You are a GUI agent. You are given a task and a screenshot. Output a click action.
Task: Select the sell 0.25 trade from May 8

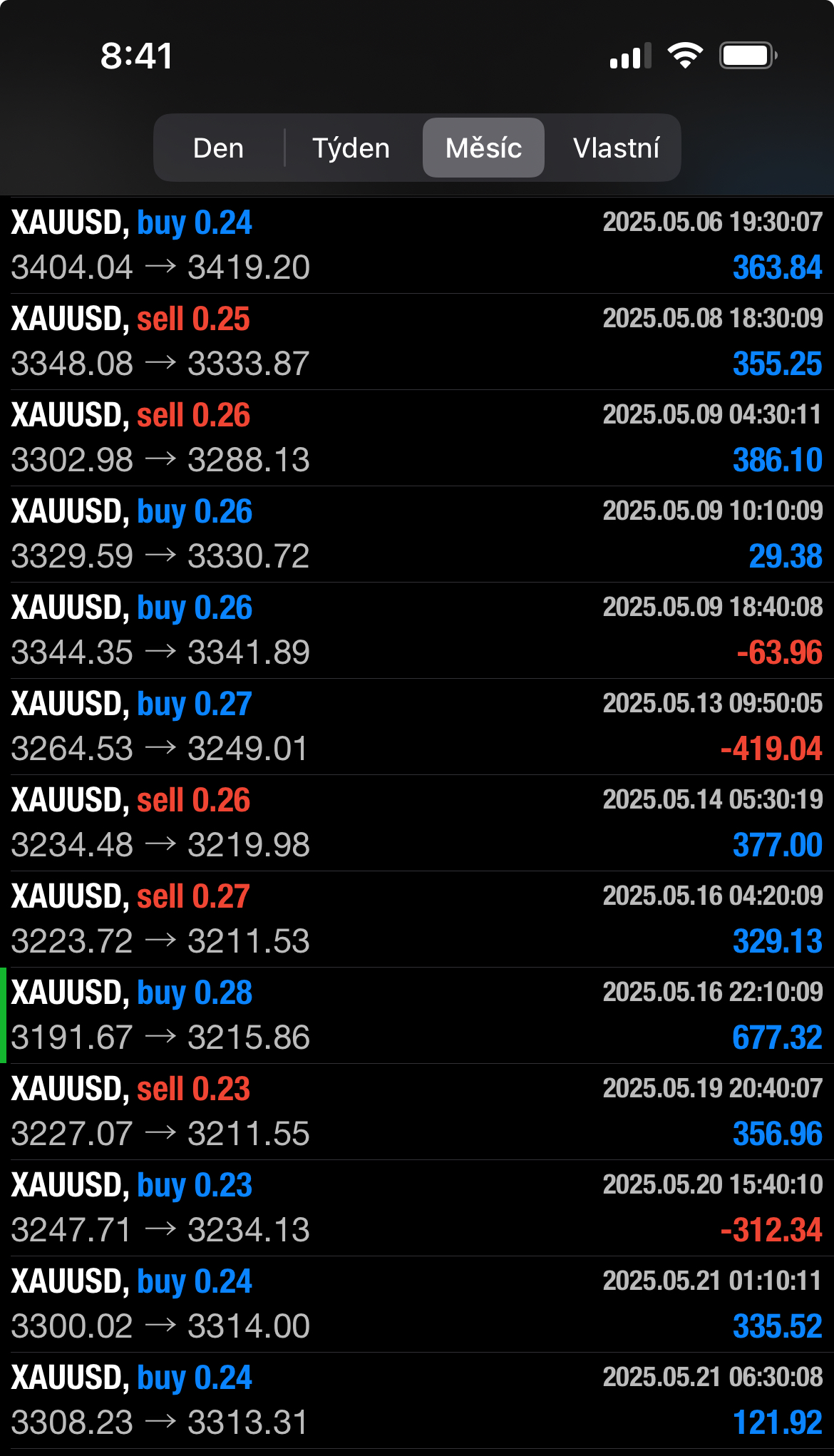tap(417, 341)
